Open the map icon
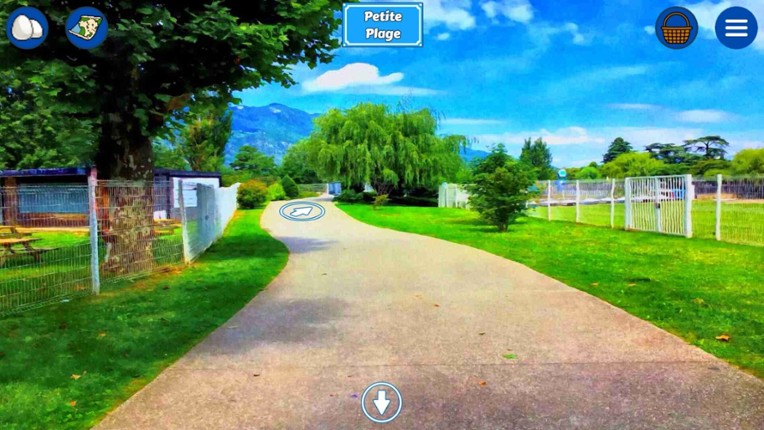This screenshot has width=764, height=430. pos(87,28)
